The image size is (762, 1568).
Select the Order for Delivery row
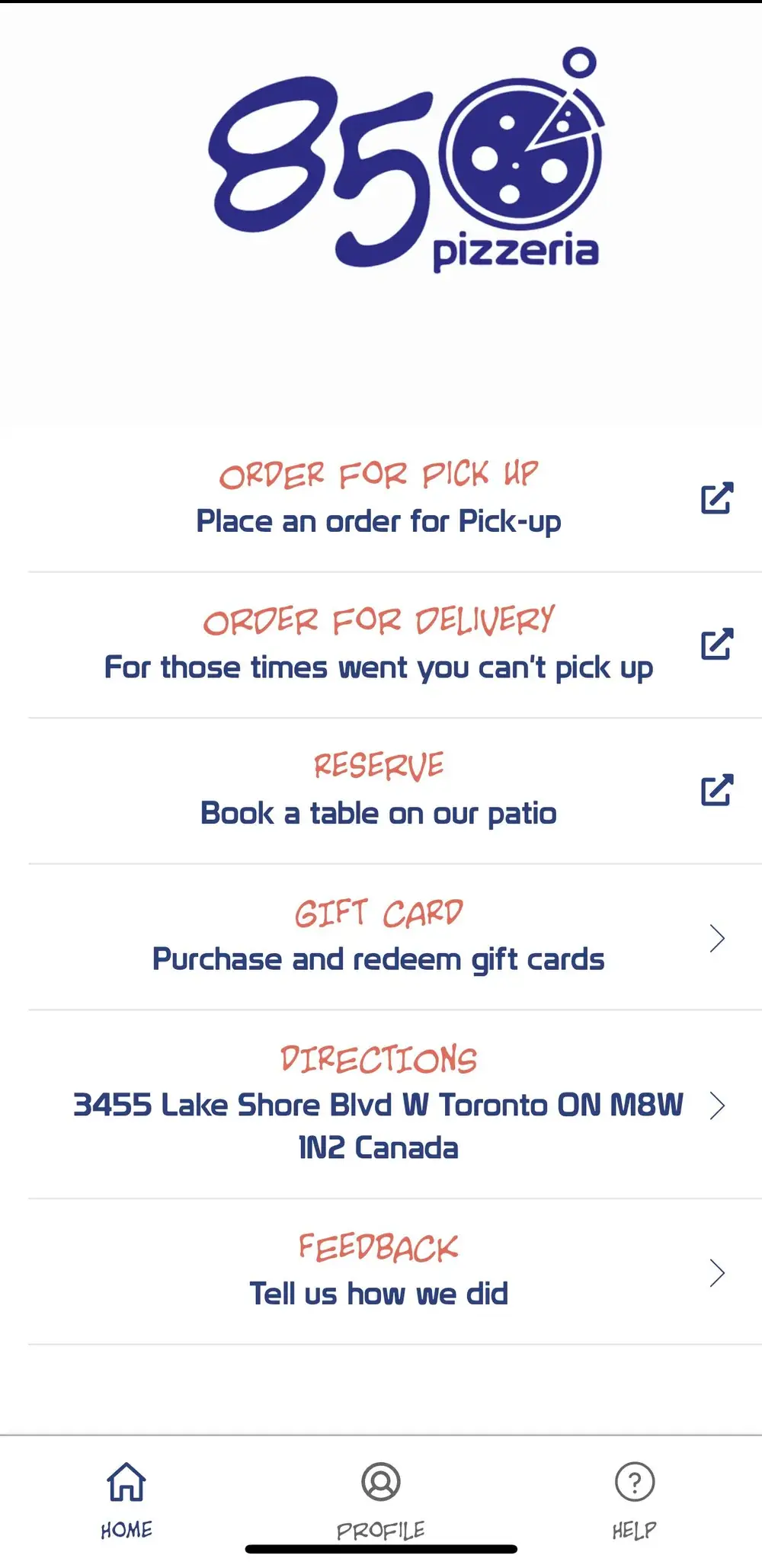click(x=381, y=645)
